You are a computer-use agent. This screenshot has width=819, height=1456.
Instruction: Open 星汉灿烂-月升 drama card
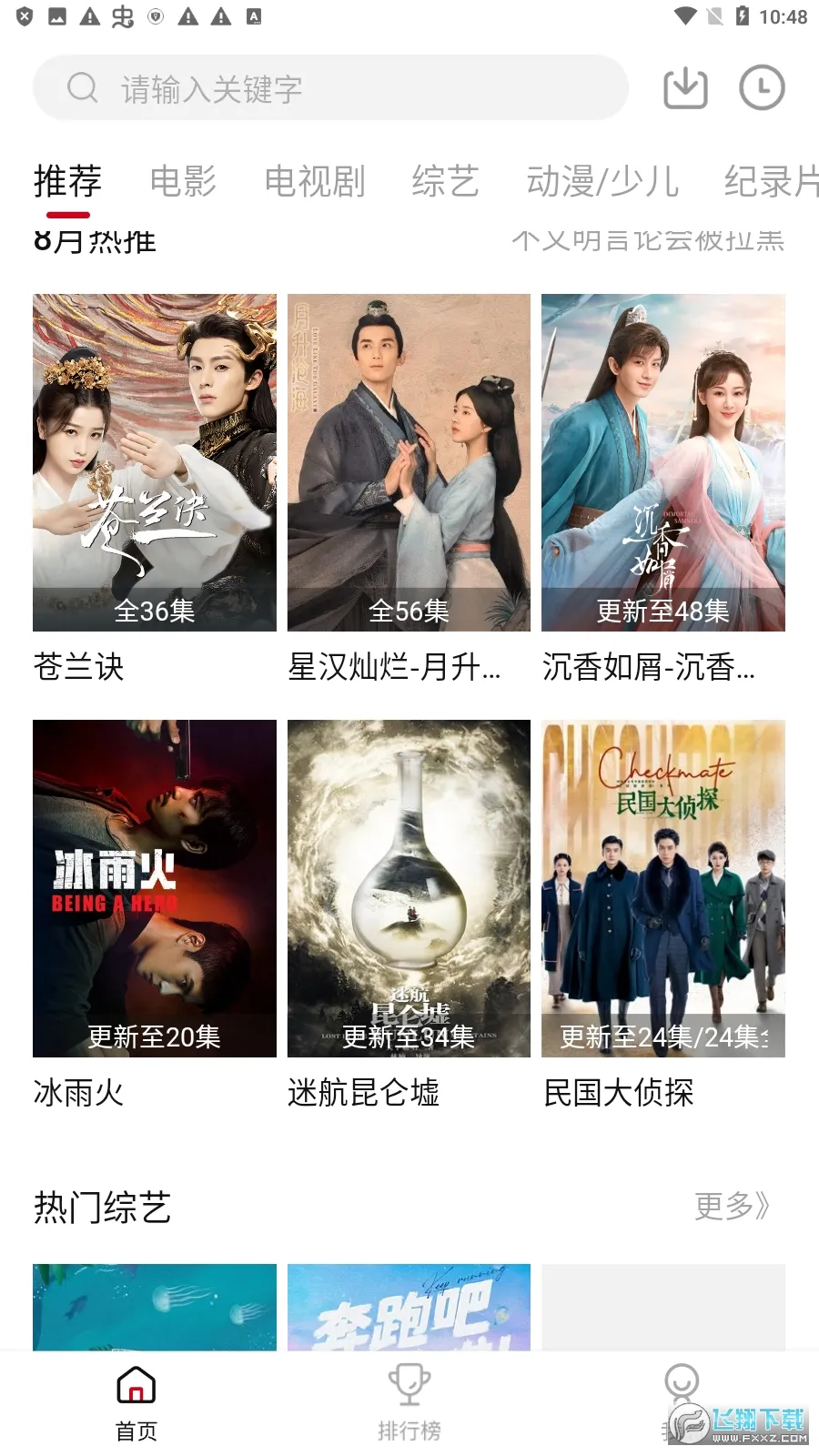[x=409, y=462]
